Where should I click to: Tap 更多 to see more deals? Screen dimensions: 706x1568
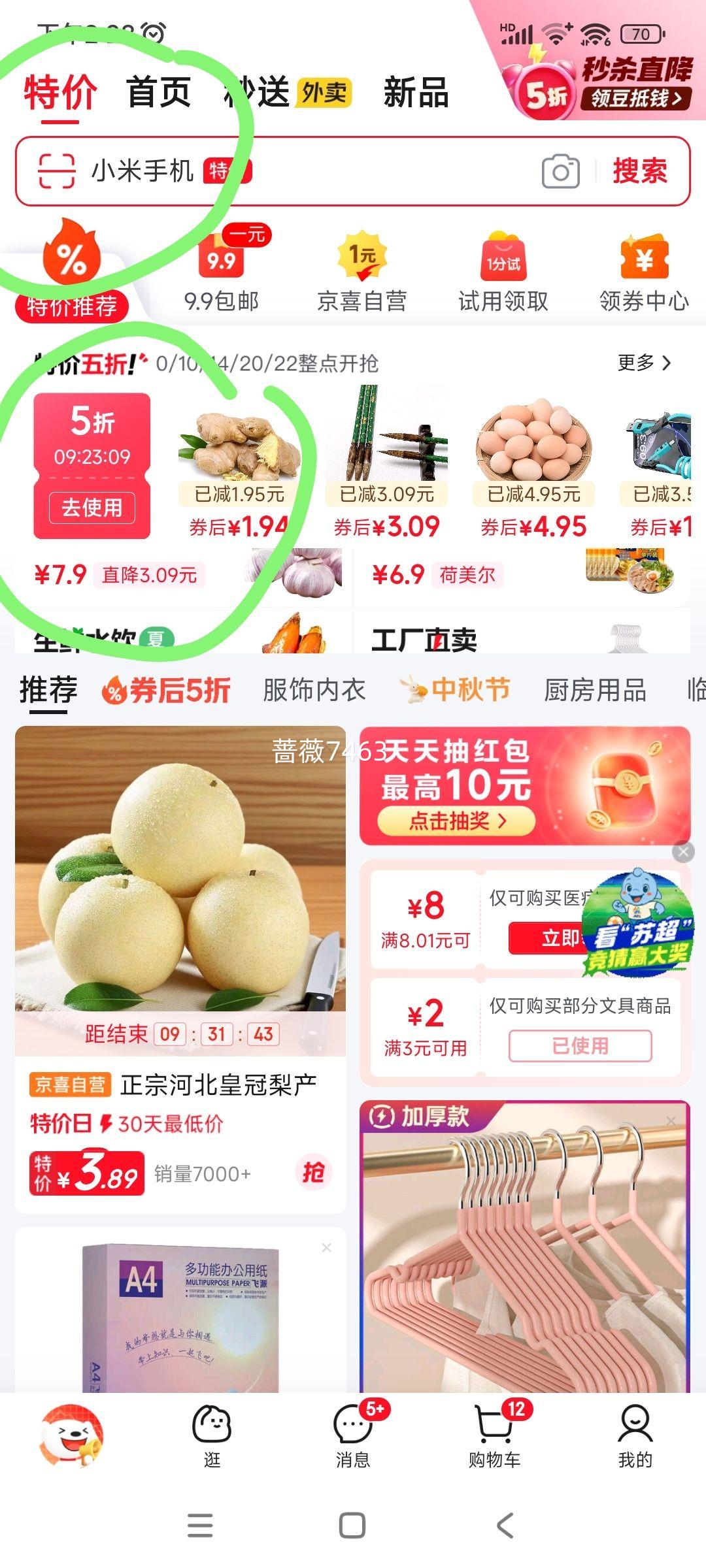644,363
